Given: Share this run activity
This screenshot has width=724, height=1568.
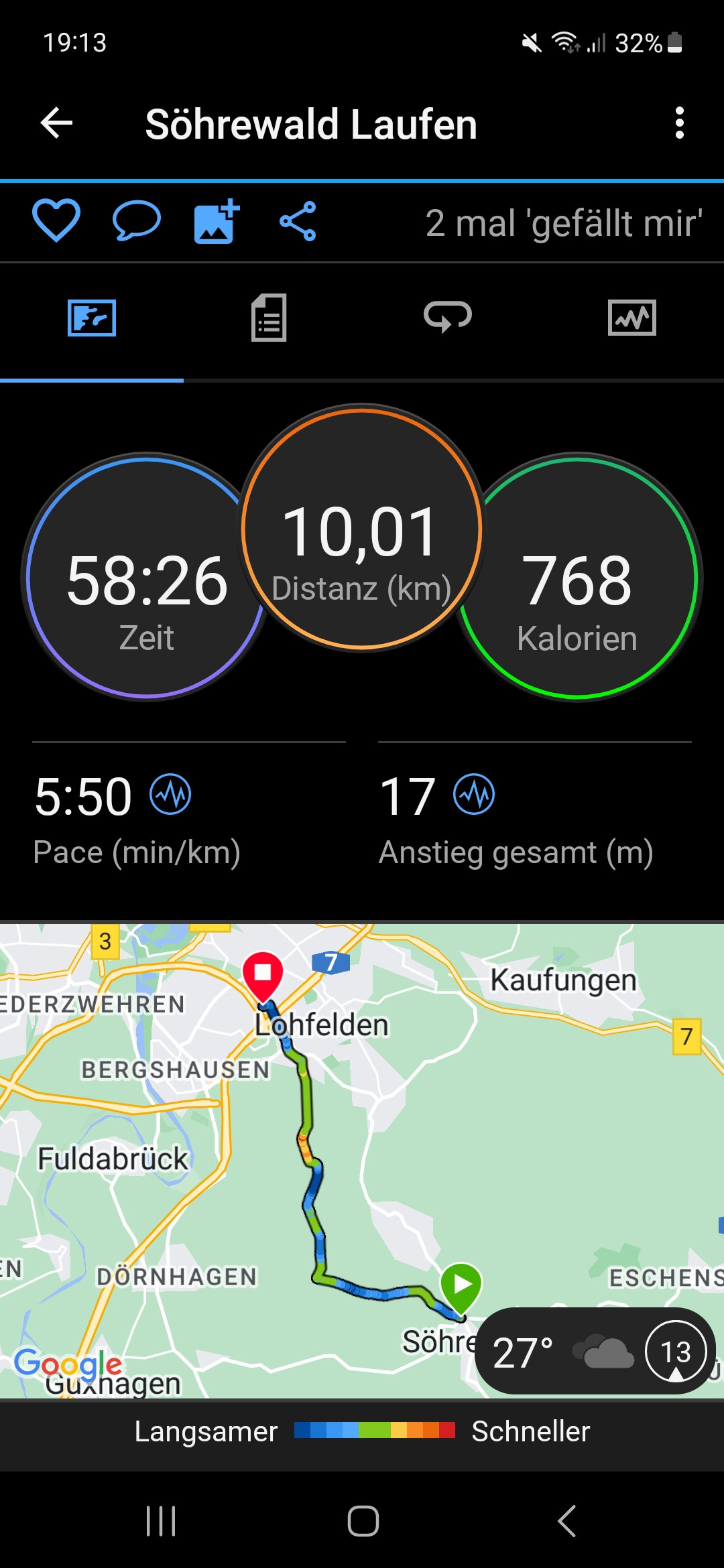Looking at the screenshot, I should 298,221.
